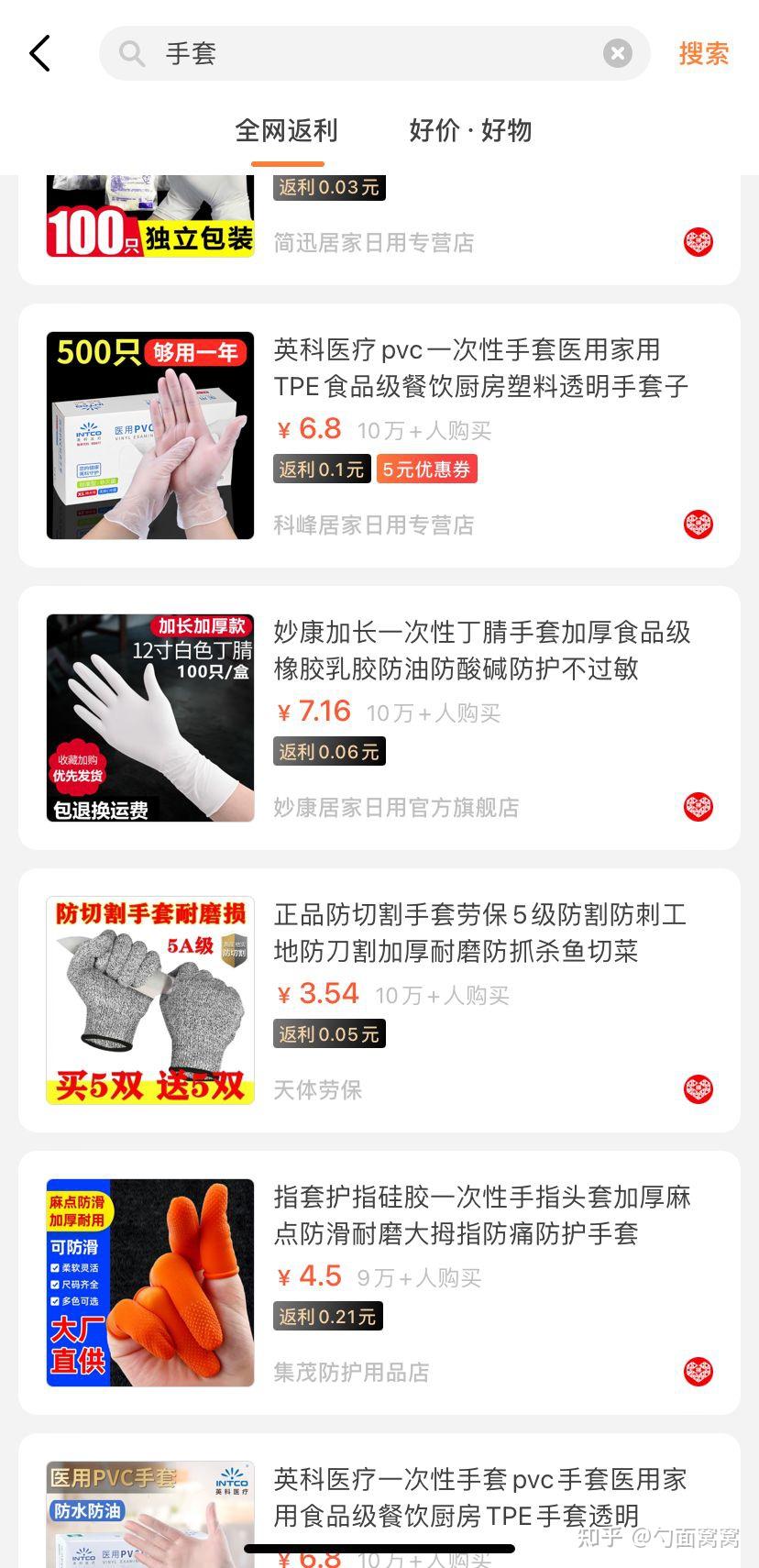Toggle the heart on 妙康居家日用官方旗舰店 item
759x1568 pixels.
pyautogui.click(x=698, y=808)
